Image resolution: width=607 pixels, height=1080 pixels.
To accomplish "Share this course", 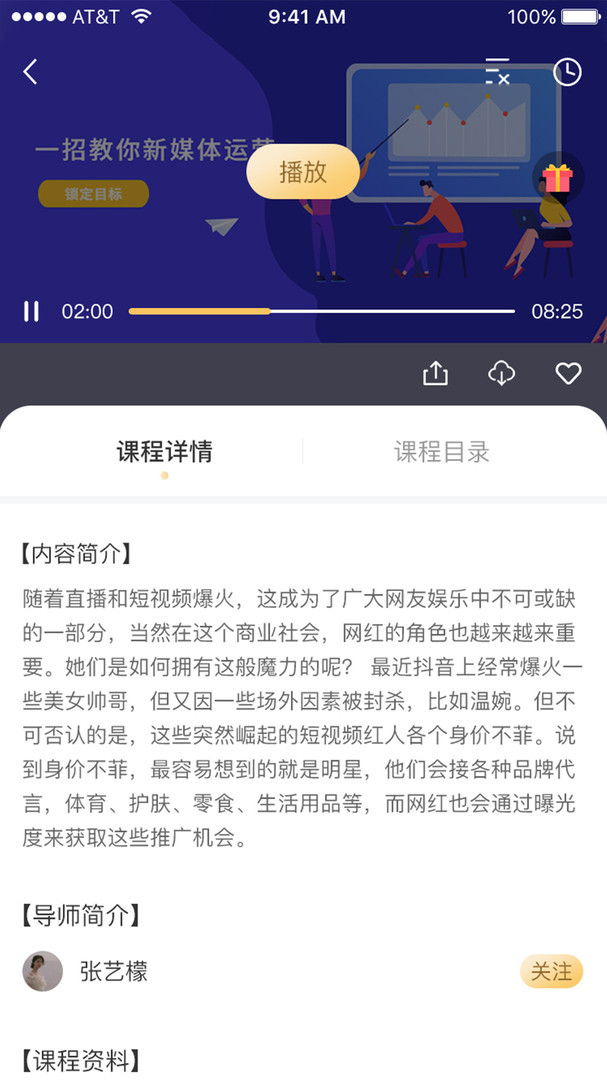I will [435, 373].
